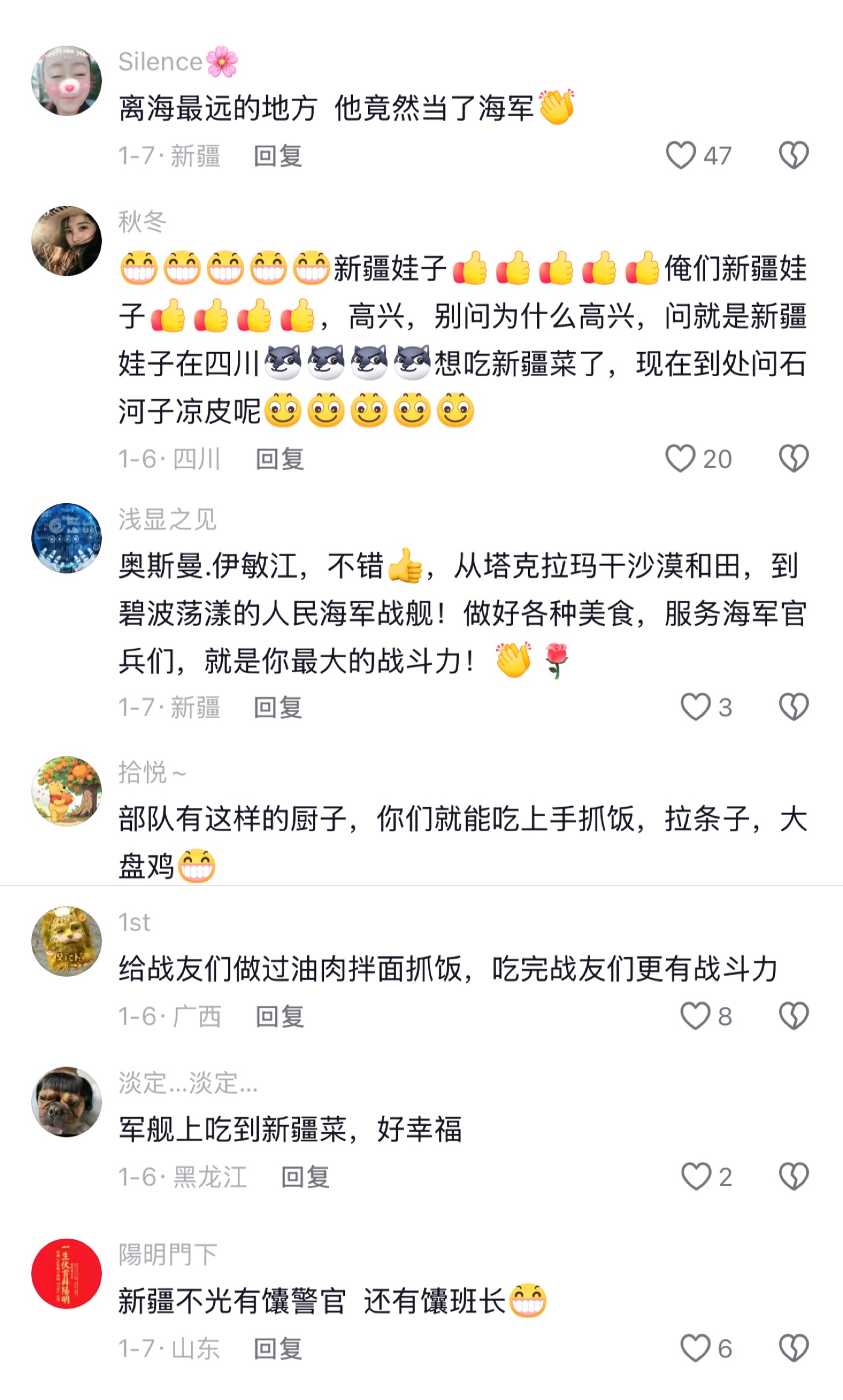Screen dimensions: 843x1400
Task: Open 陽明門下's red profile avatar
Action: coord(66,1274)
